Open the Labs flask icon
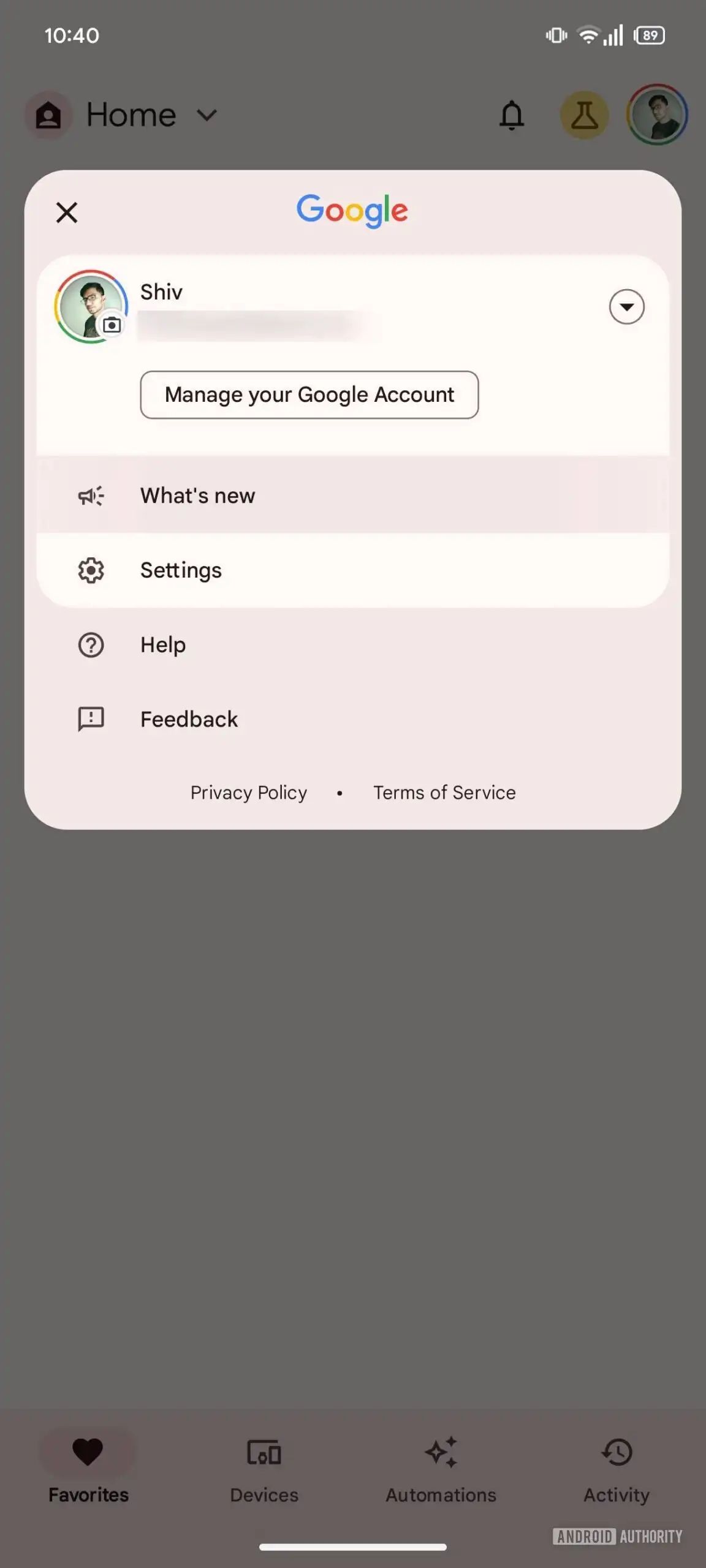This screenshot has height=1568, width=706. tap(585, 115)
